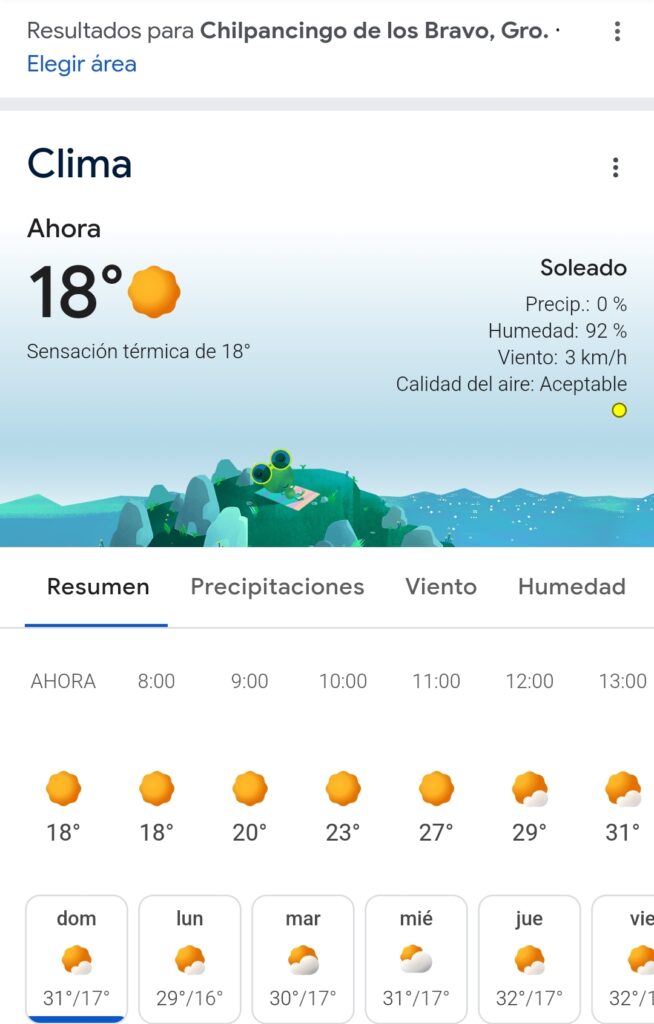Select the dom daily forecast card
The image size is (654, 1024).
coord(76,958)
